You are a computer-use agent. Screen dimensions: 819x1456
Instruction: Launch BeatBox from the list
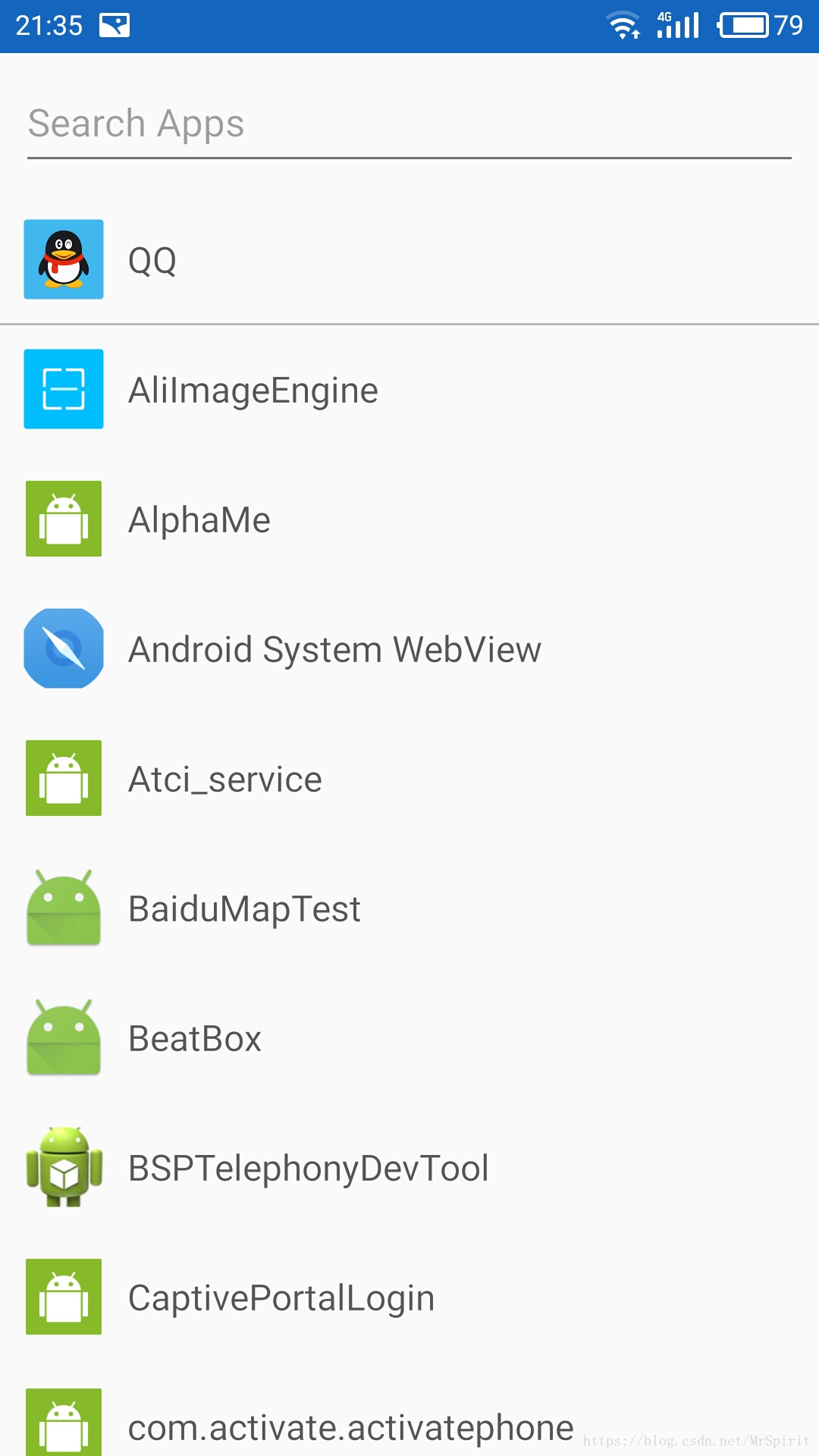(x=409, y=1038)
